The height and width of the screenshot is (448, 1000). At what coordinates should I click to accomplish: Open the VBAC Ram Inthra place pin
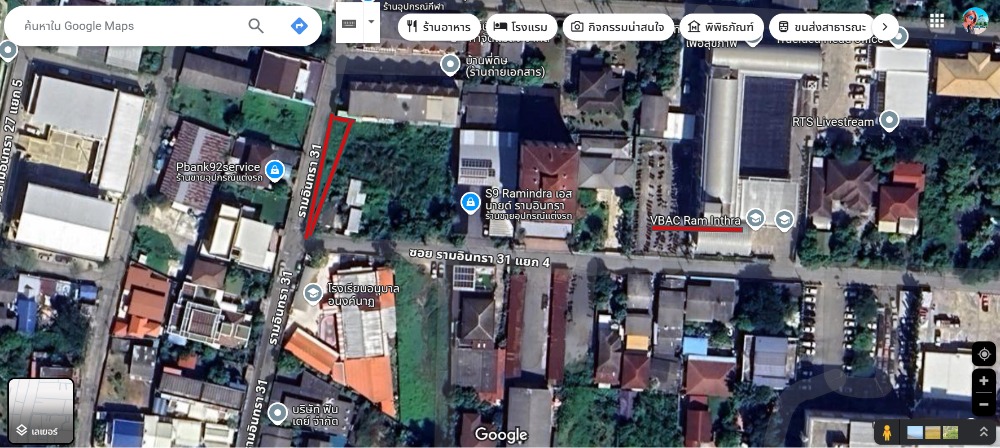[757, 218]
